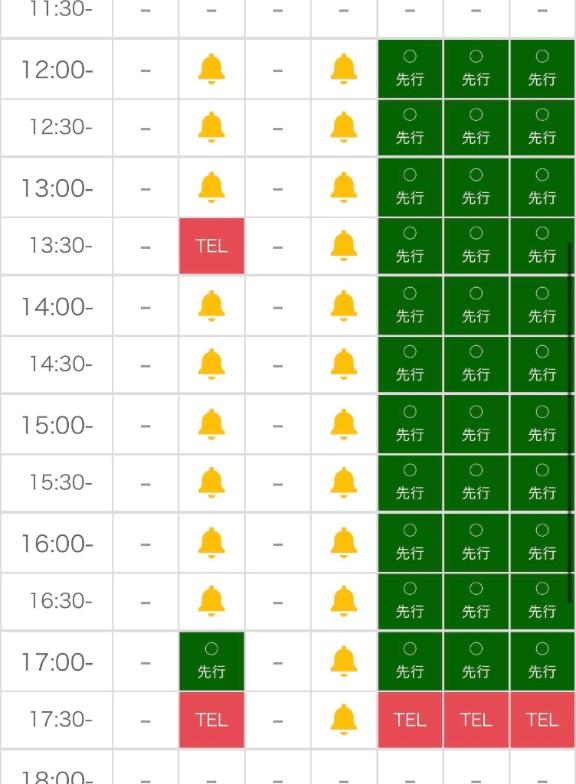Tap the bell icon in the 17:30 row
This screenshot has height=784, width=576.
pos(344,720)
